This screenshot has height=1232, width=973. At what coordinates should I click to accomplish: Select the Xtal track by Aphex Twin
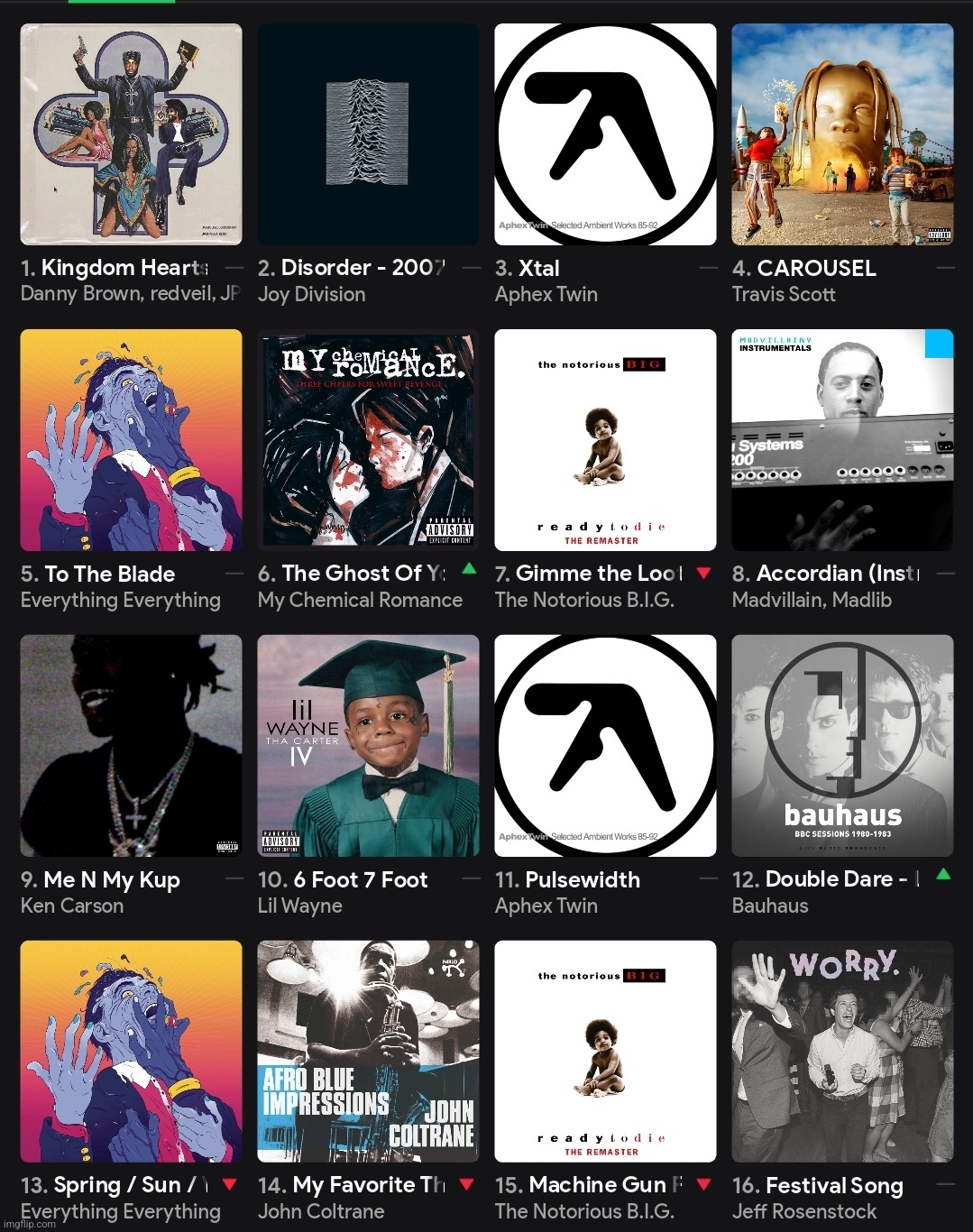click(x=605, y=134)
